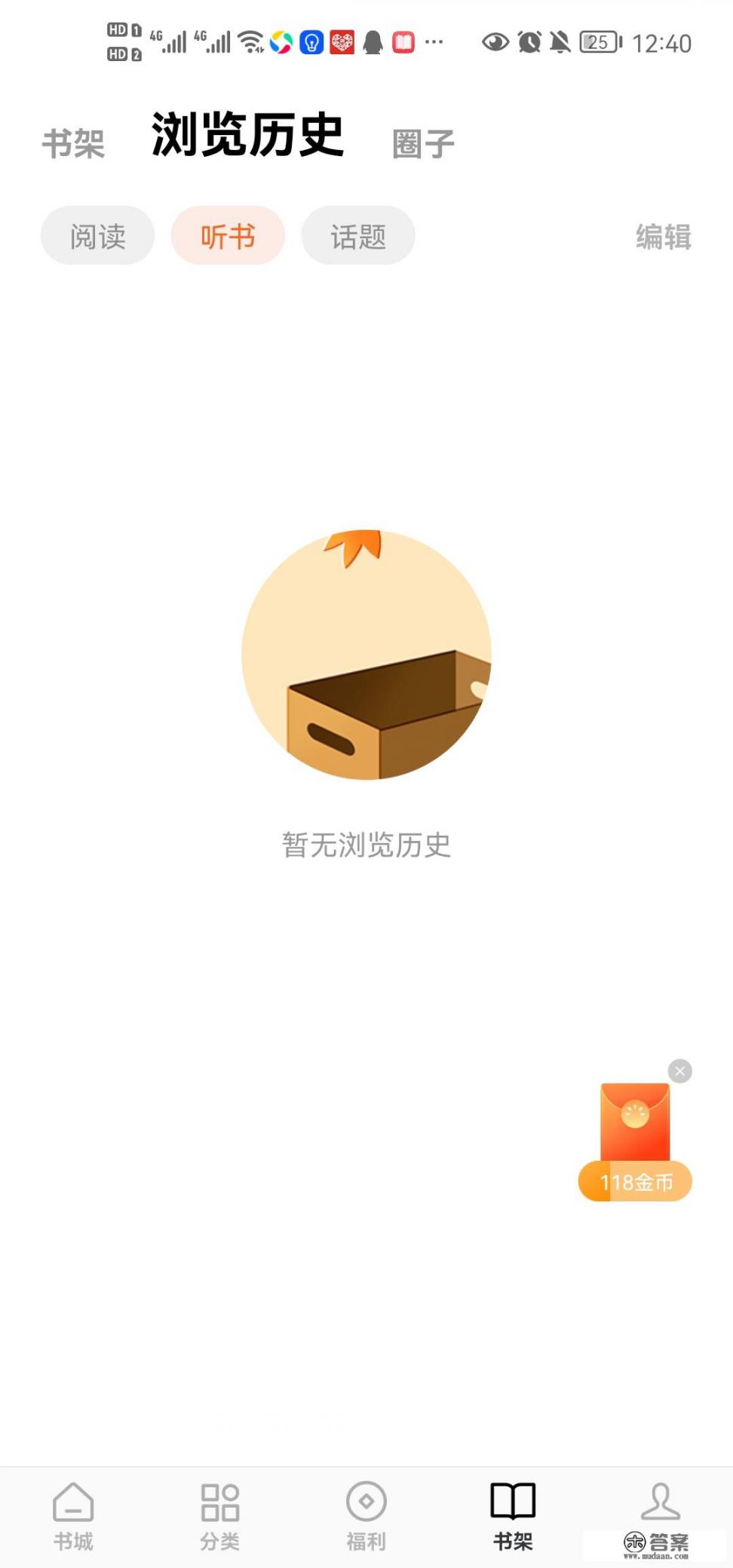This screenshot has width=733, height=1568.
Task: Tap the alarm clock status bar icon
Action: point(529,43)
